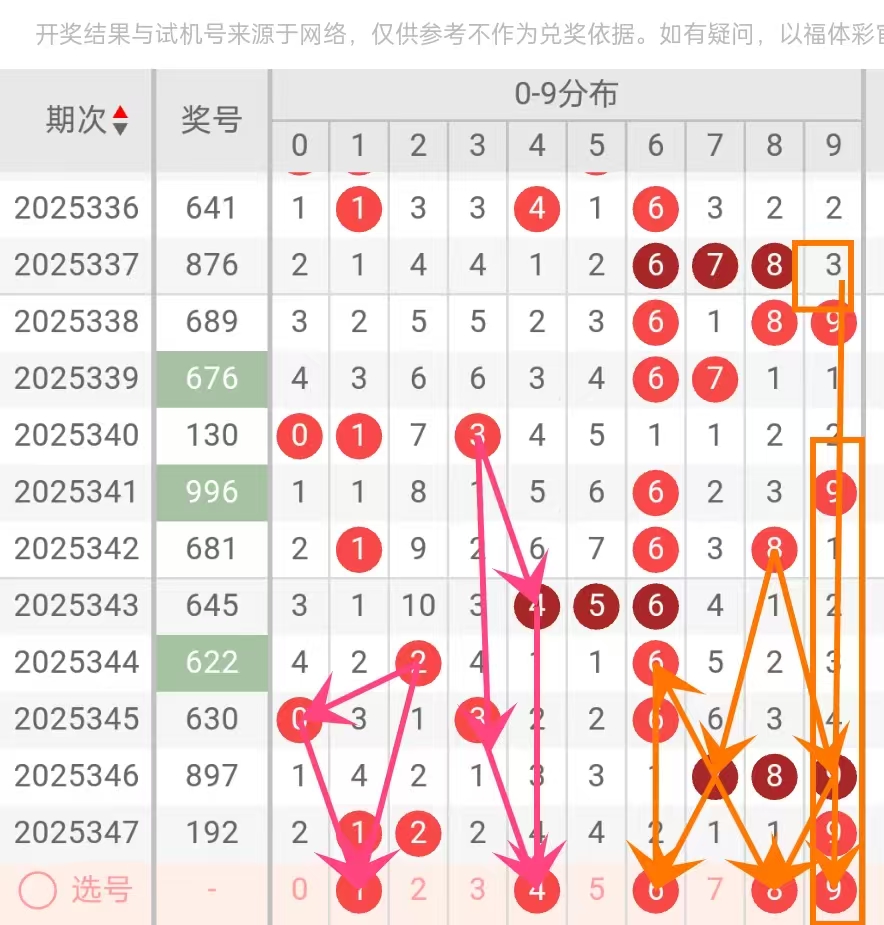This screenshot has width=884, height=925.
Task: Pick number 2 in the 选号 row
Action: click(x=418, y=889)
